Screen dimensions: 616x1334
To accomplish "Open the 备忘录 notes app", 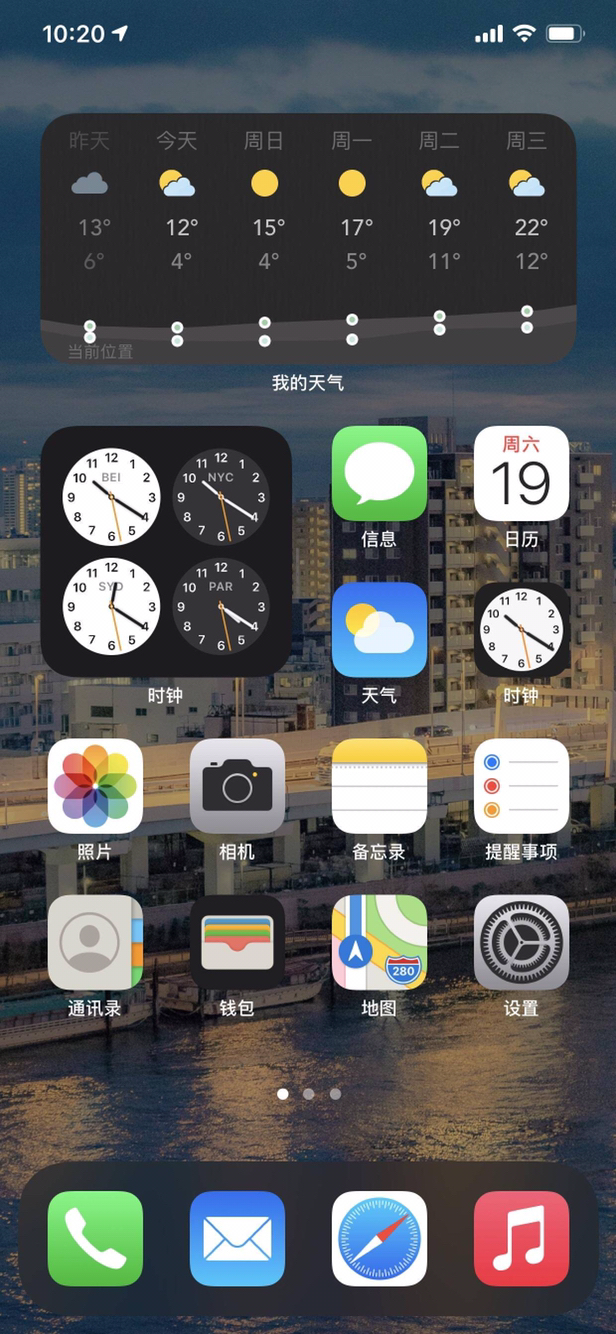I will (x=379, y=786).
